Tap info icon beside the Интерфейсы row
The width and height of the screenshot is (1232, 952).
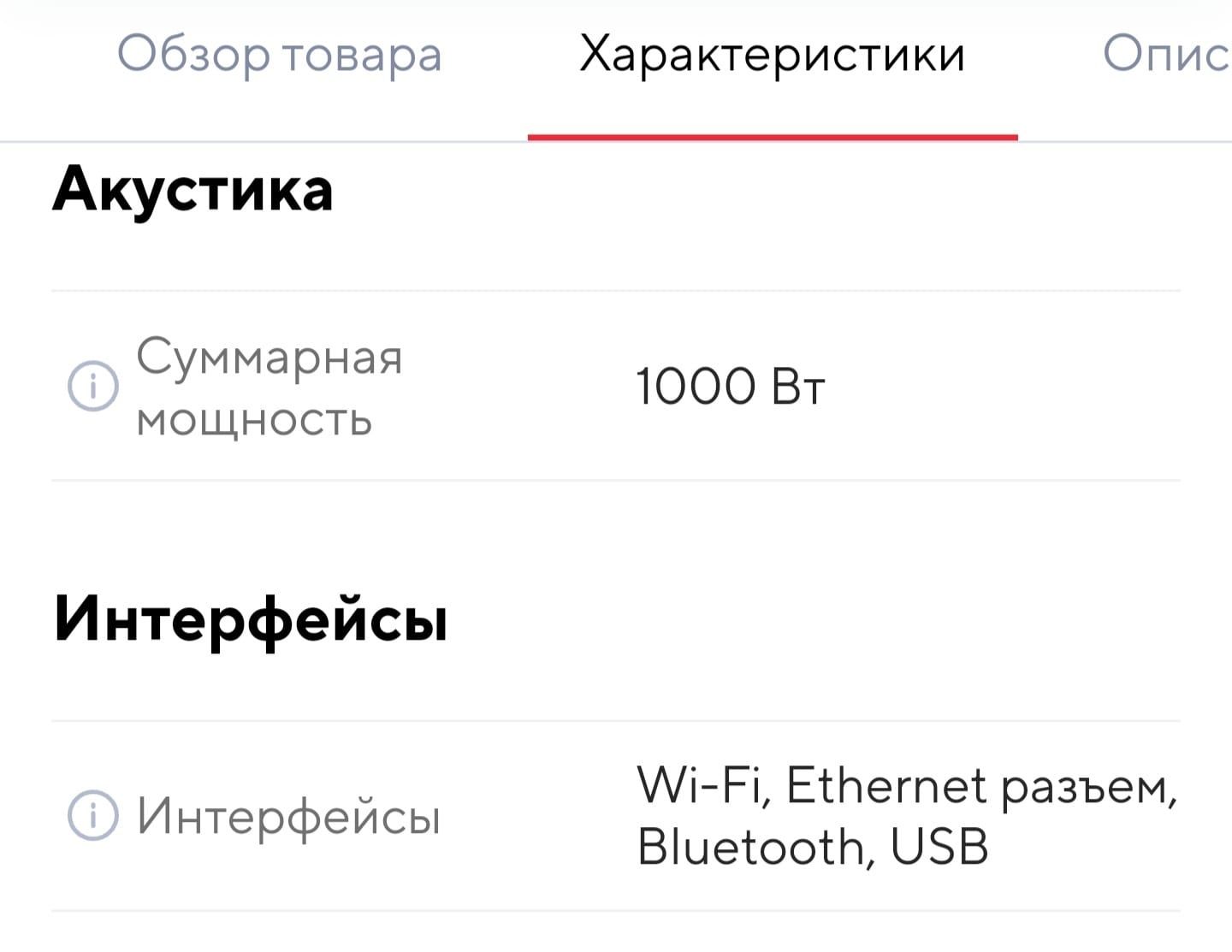pyautogui.click(x=92, y=815)
